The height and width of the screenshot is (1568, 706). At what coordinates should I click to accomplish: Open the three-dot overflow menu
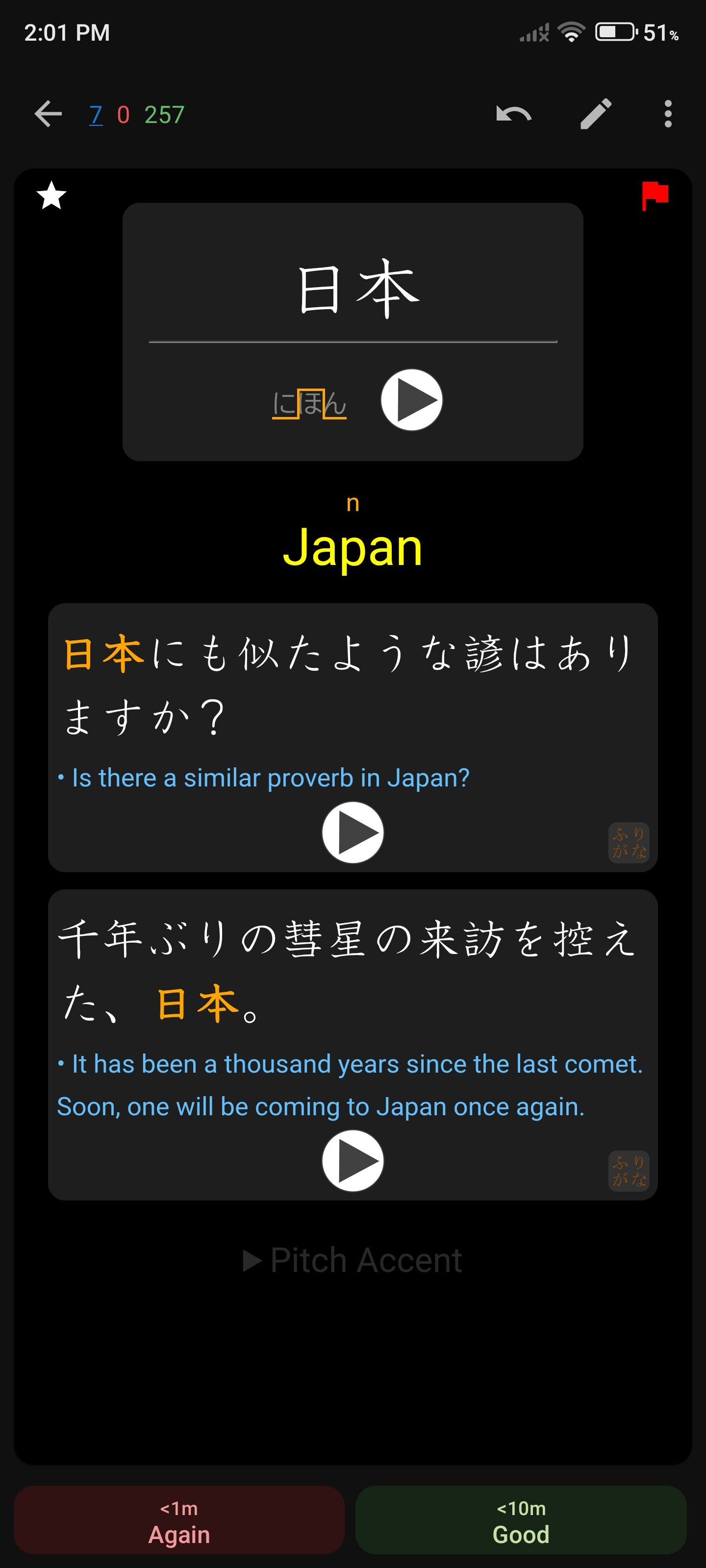click(668, 114)
